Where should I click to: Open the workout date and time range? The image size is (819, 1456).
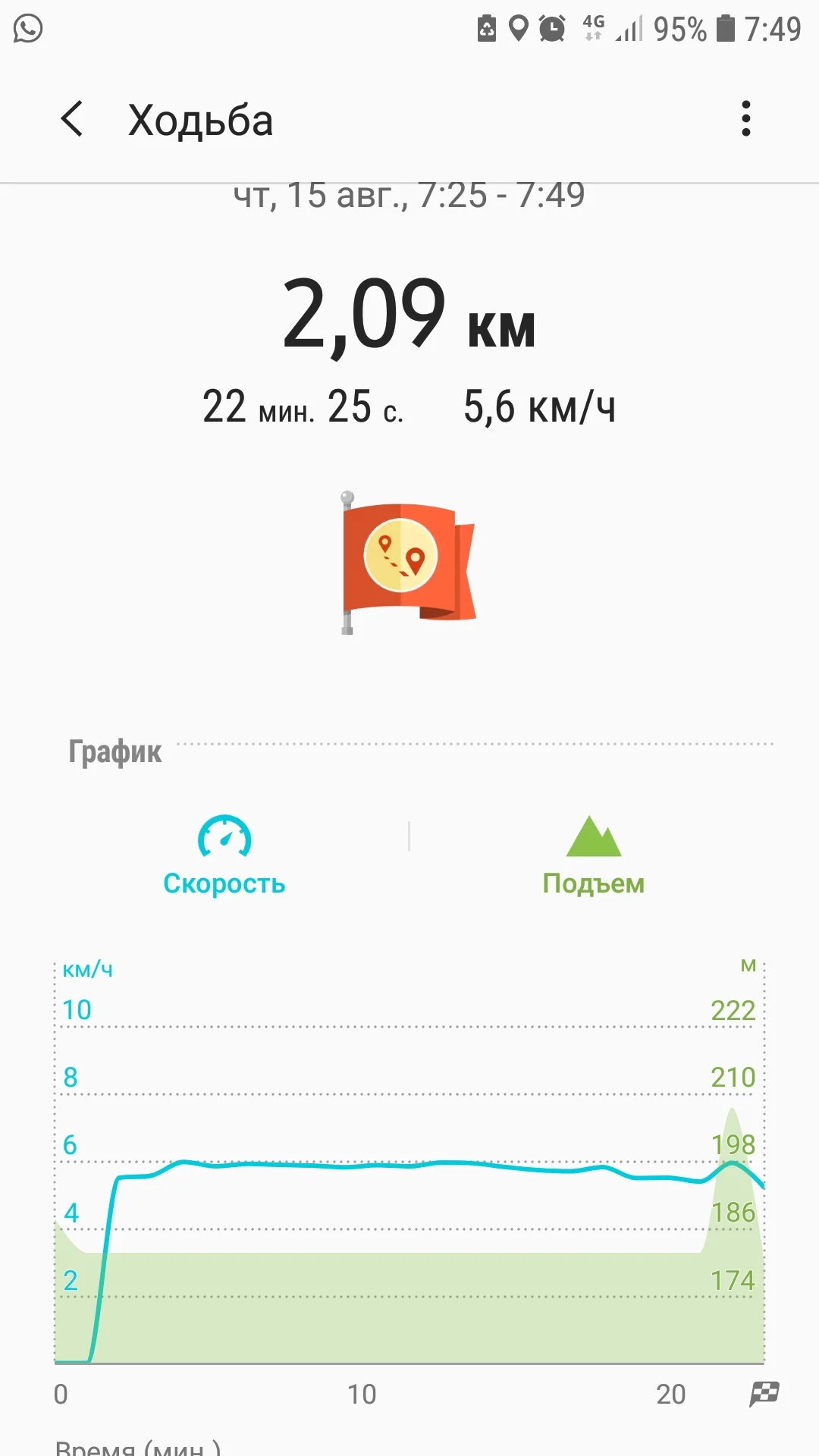coord(408,196)
